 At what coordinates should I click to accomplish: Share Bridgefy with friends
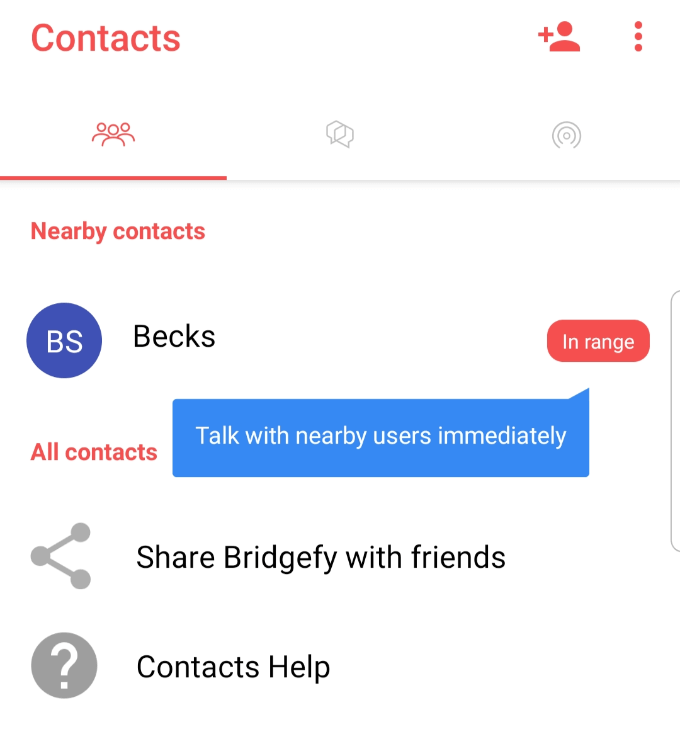tap(320, 557)
